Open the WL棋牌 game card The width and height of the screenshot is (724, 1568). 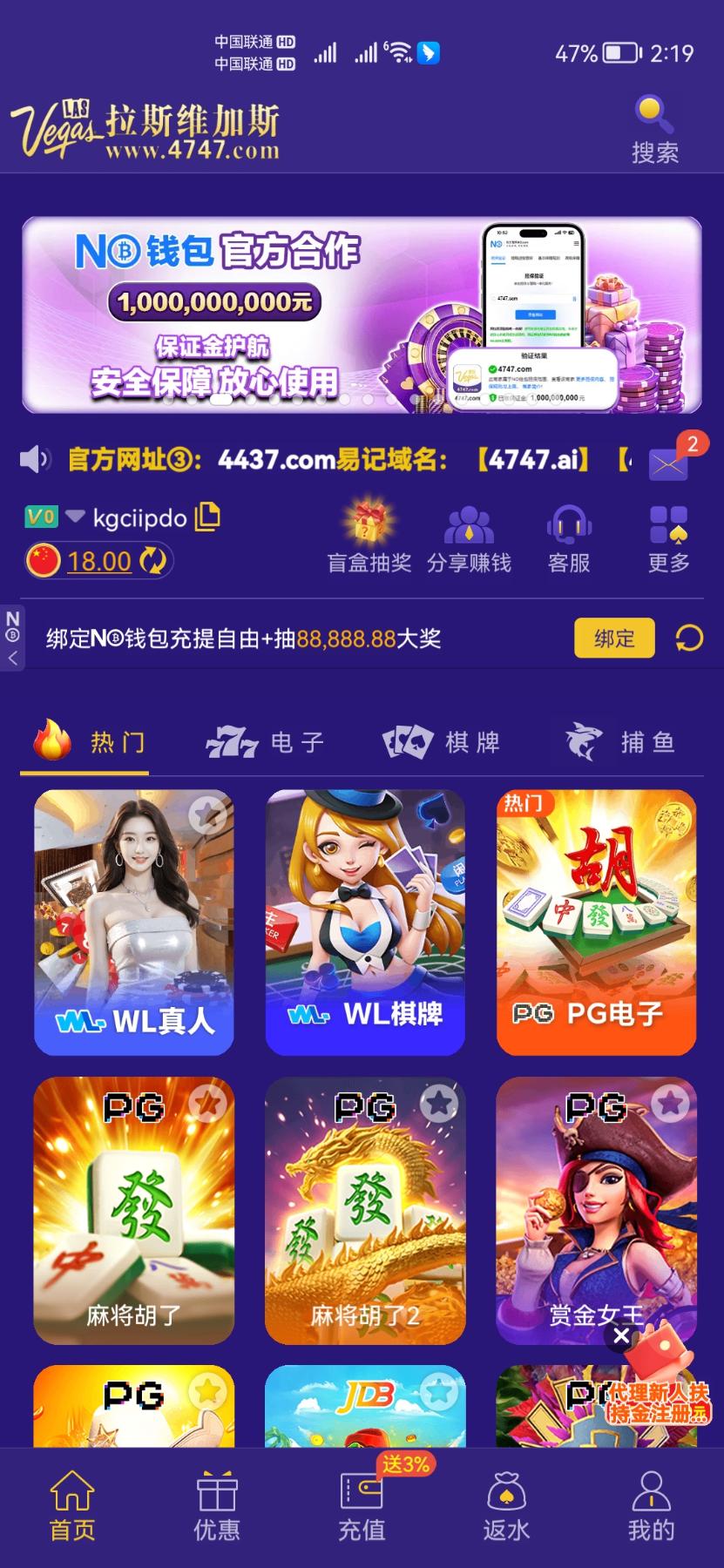pyautogui.click(x=365, y=922)
